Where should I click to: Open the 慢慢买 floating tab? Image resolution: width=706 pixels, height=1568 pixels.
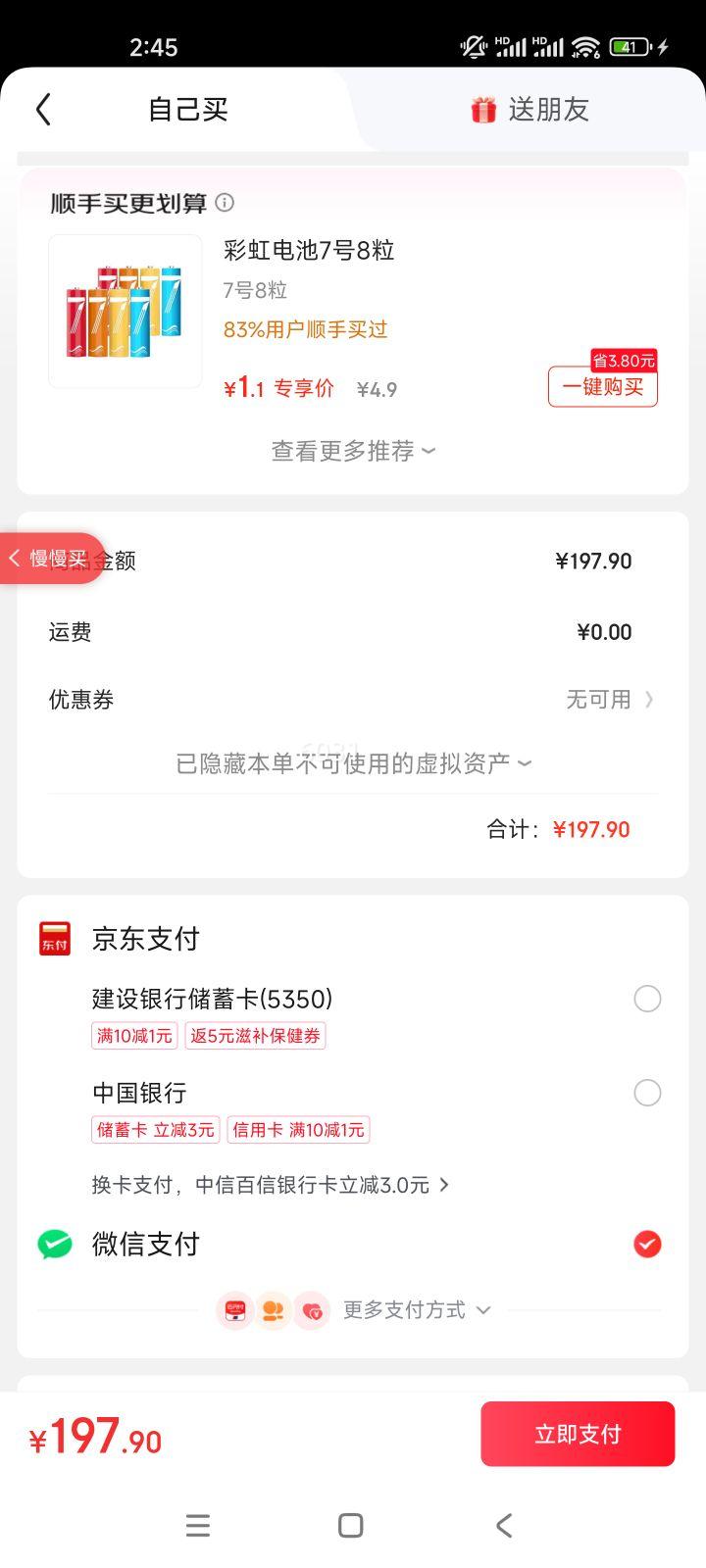coord(51,559)
